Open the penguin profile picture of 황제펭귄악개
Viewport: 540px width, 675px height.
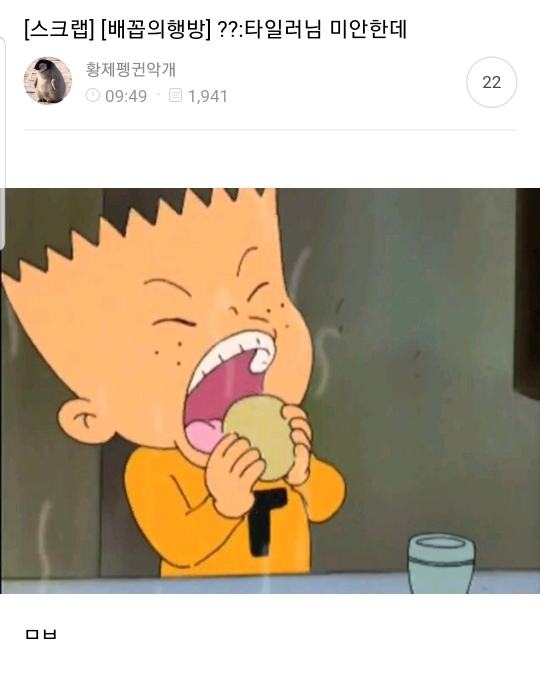[47, 81]
